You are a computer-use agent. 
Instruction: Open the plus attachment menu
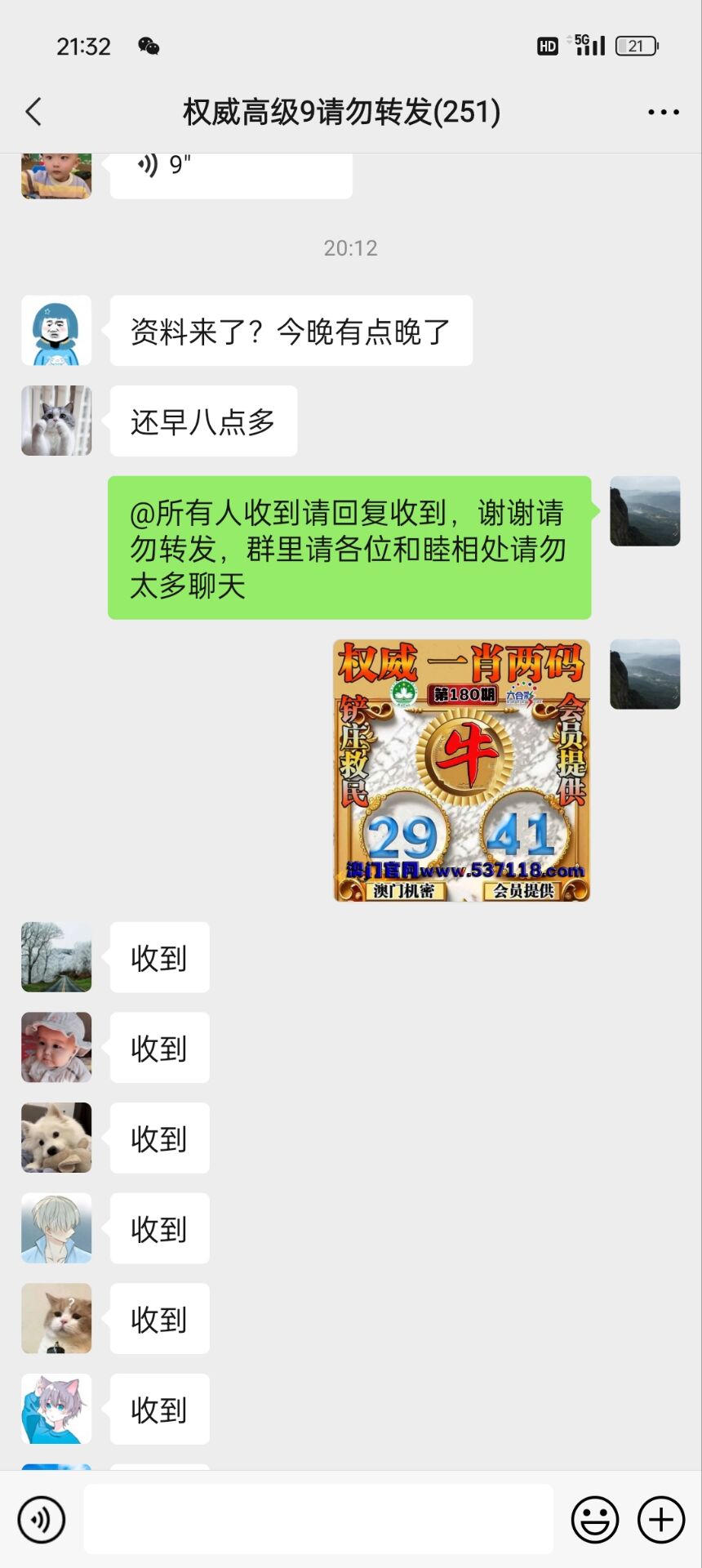point(660,1519)
